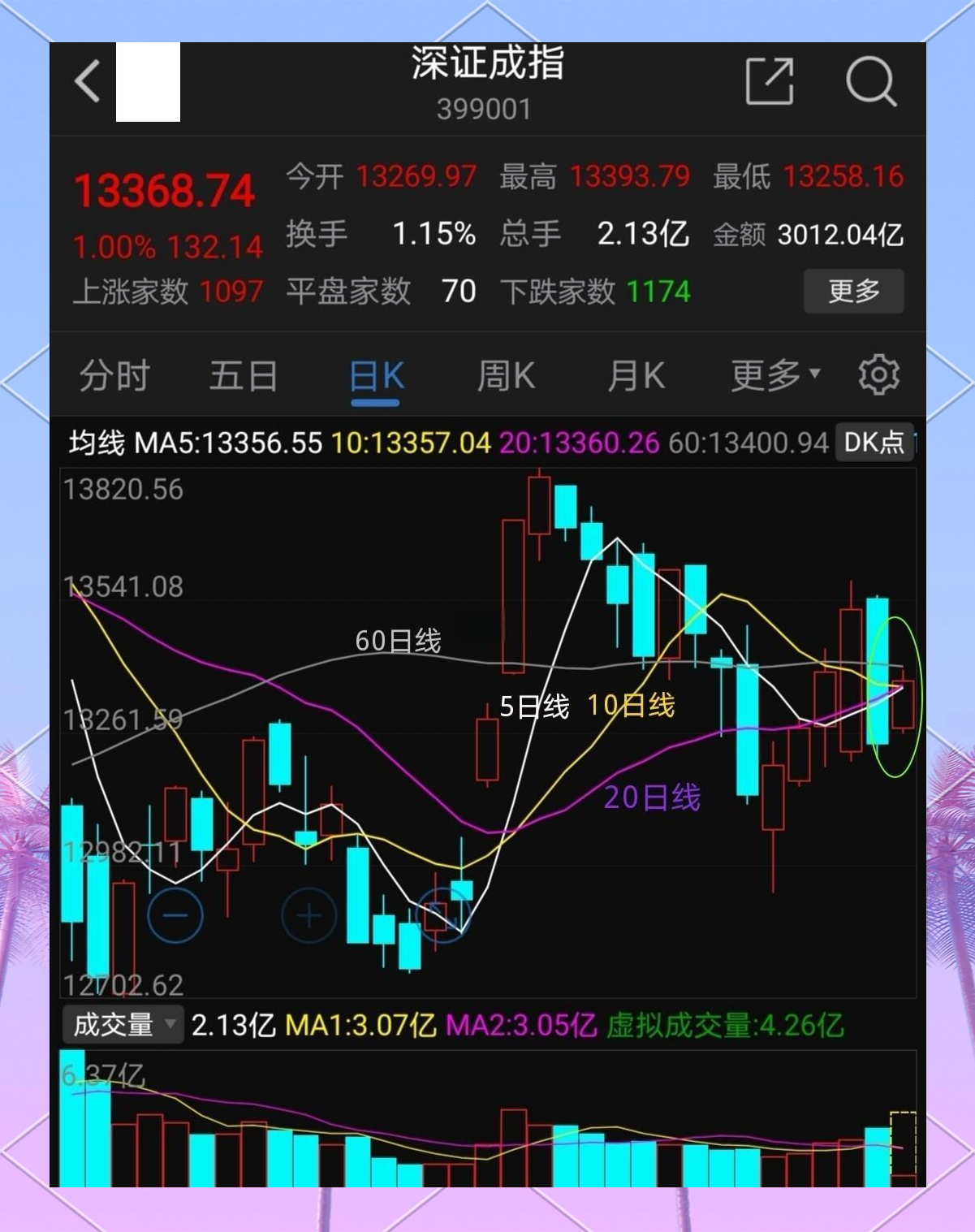Viewport: 975px width, 1232px height.
Task: Expand the 更多 chart type dropdown
Action: click(770, 374)
